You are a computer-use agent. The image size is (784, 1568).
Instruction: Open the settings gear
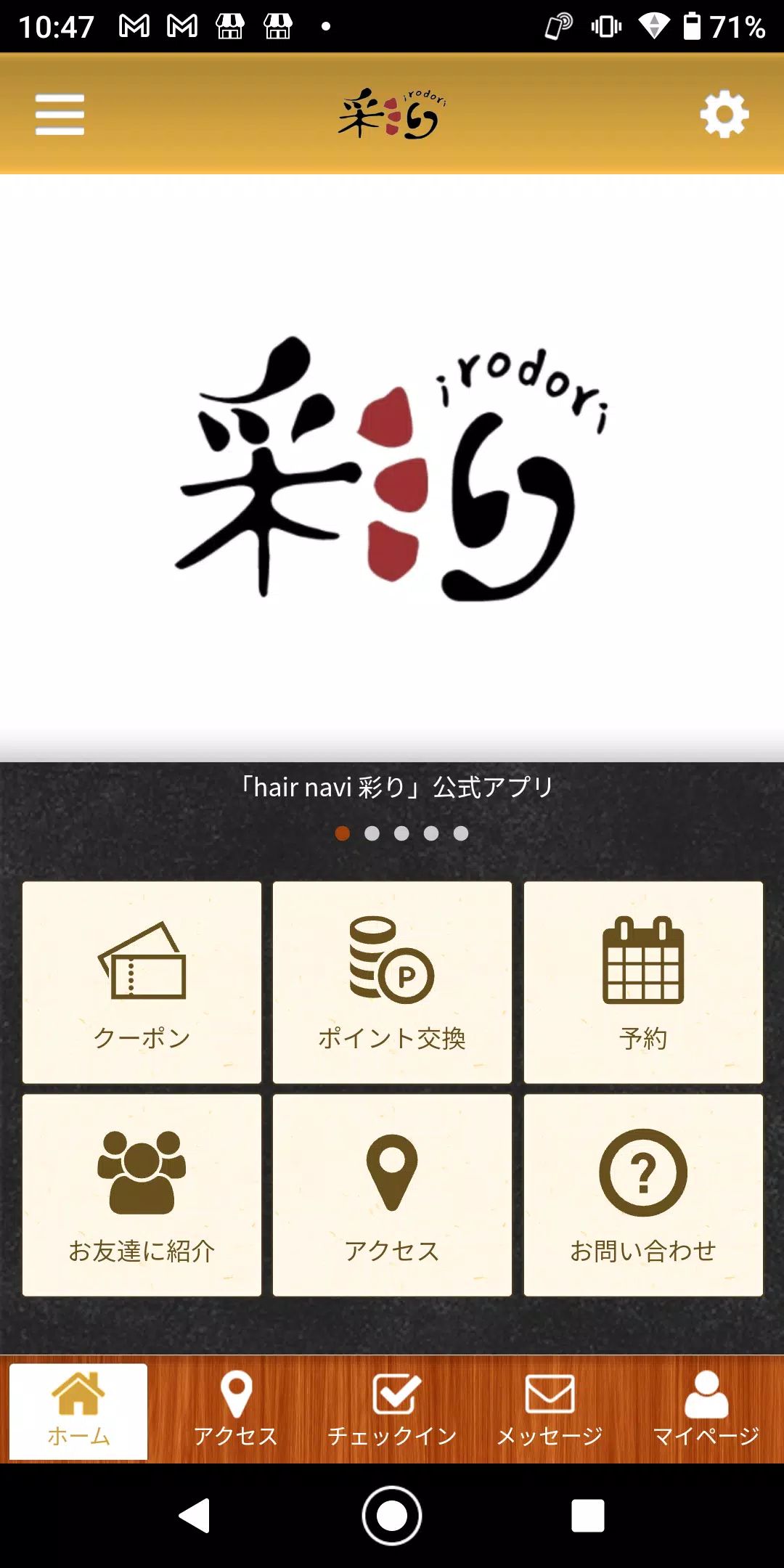[x=724, y=114]
